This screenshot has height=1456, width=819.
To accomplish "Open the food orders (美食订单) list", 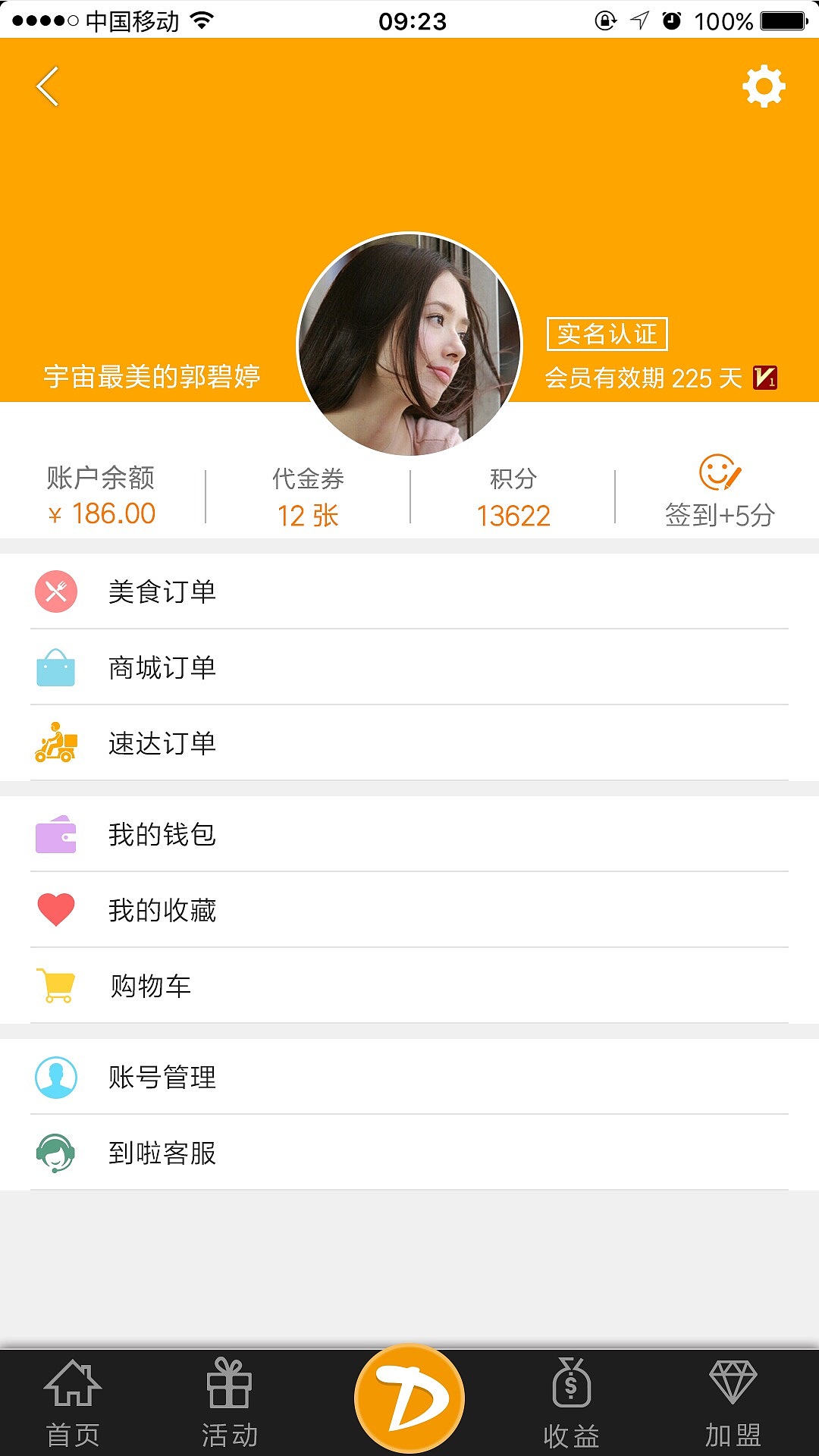I will coord(162,592).
